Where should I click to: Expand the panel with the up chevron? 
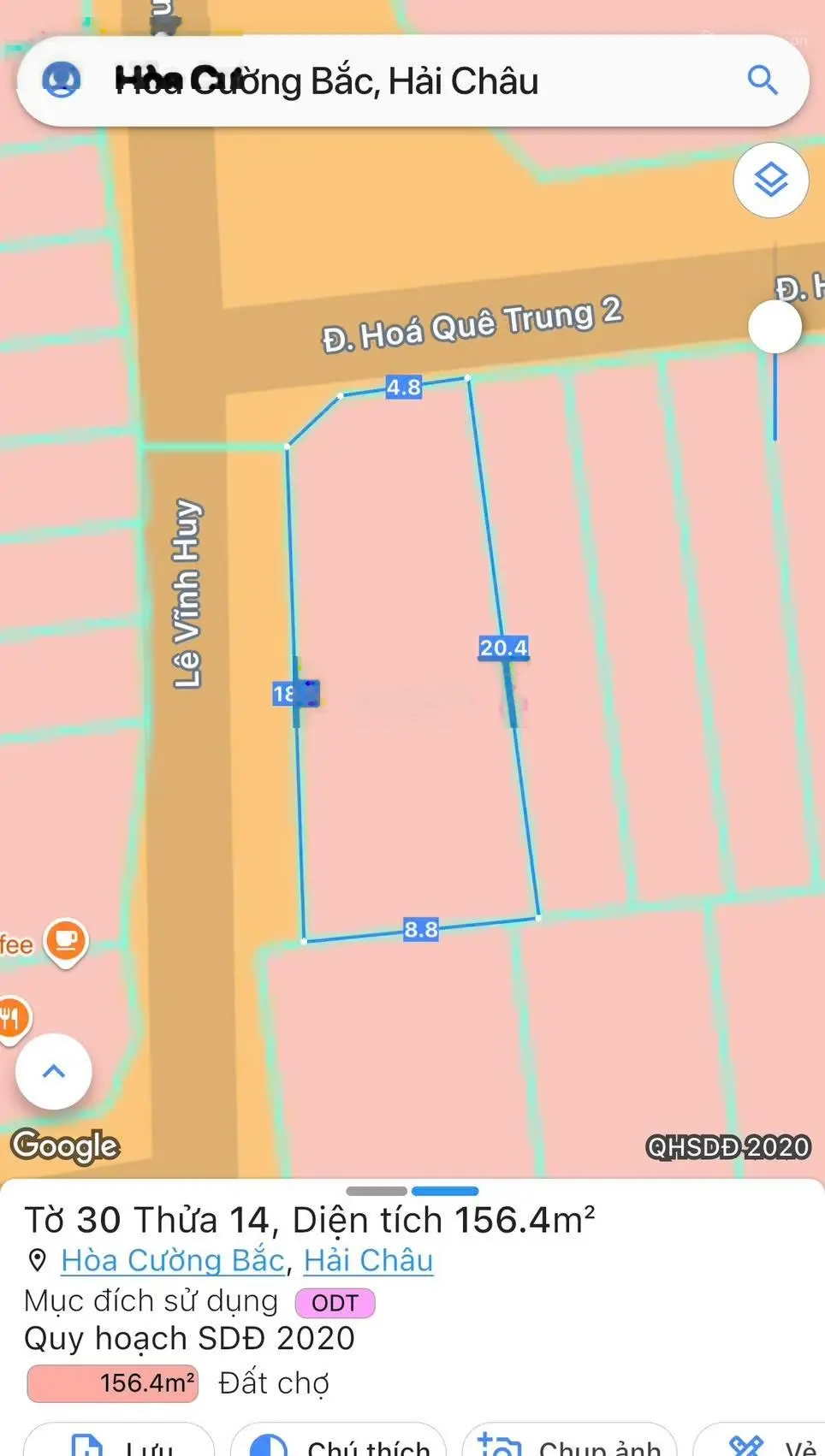(54, 1071)
